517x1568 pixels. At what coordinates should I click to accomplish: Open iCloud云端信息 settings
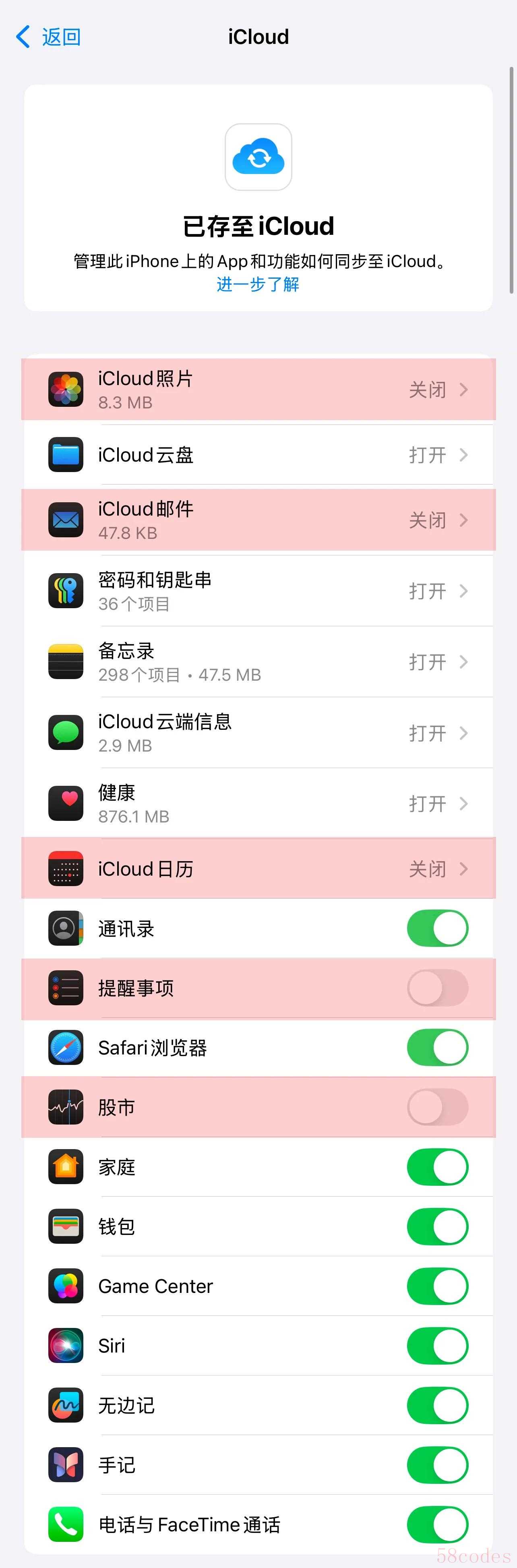coord(258,733)
